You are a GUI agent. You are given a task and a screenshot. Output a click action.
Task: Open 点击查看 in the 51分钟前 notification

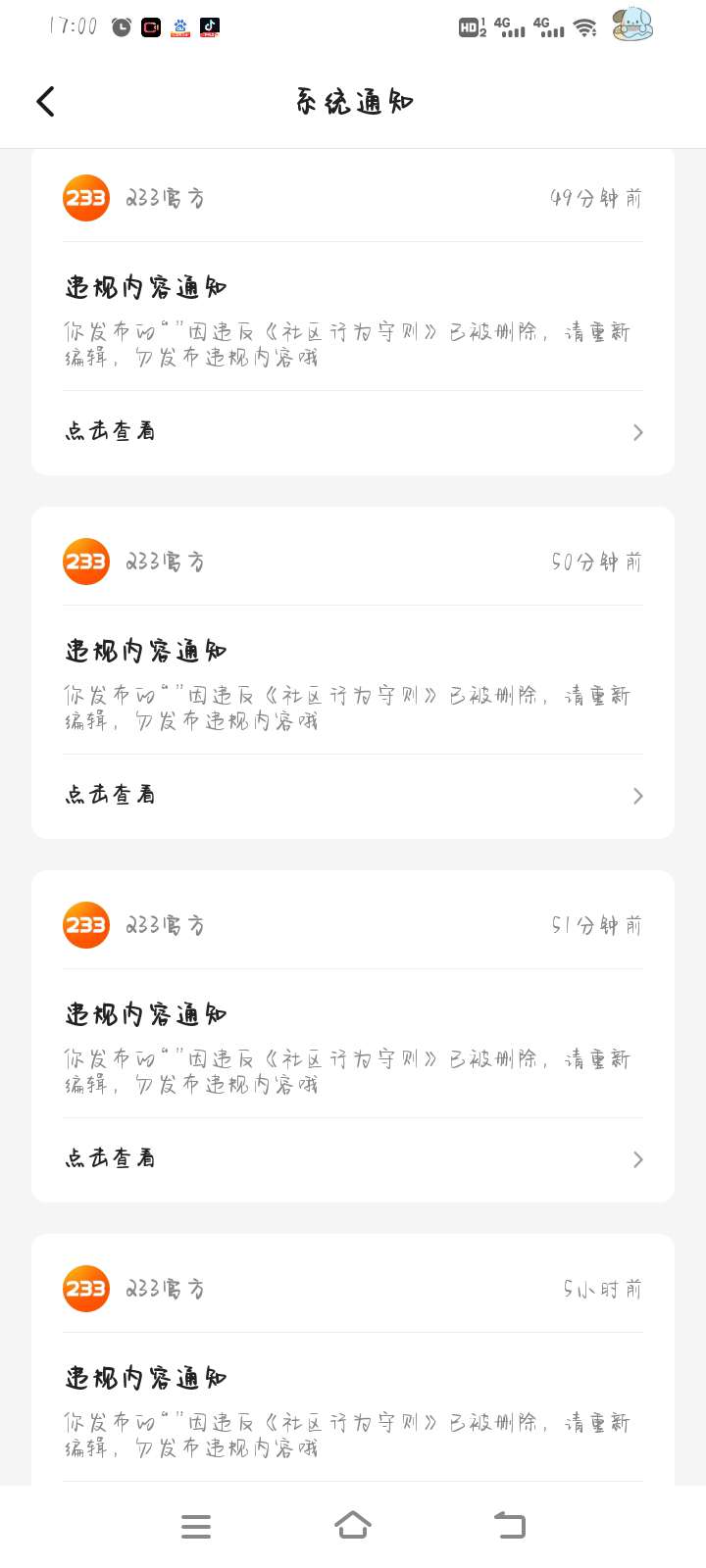click(x=353, y=1159)
